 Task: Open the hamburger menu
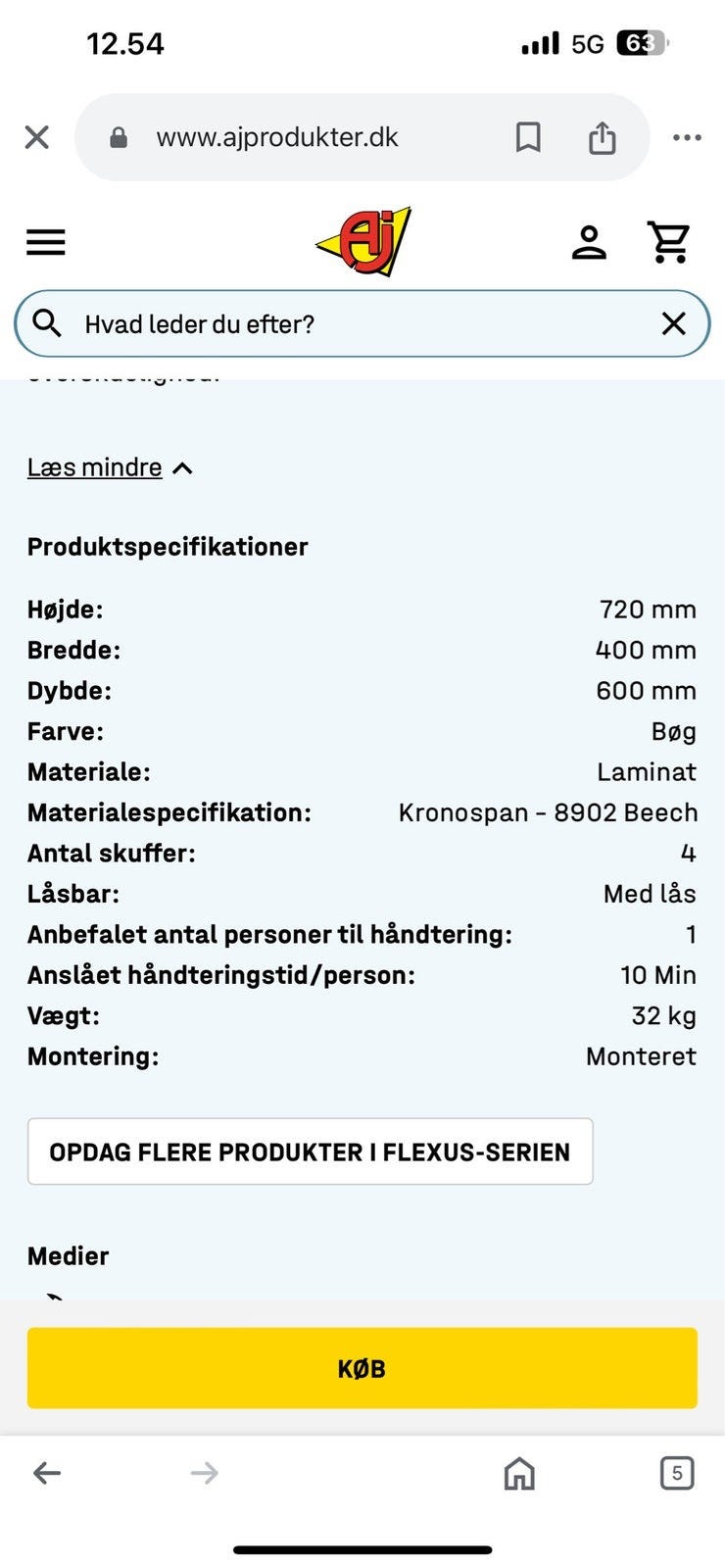[45, 242]
